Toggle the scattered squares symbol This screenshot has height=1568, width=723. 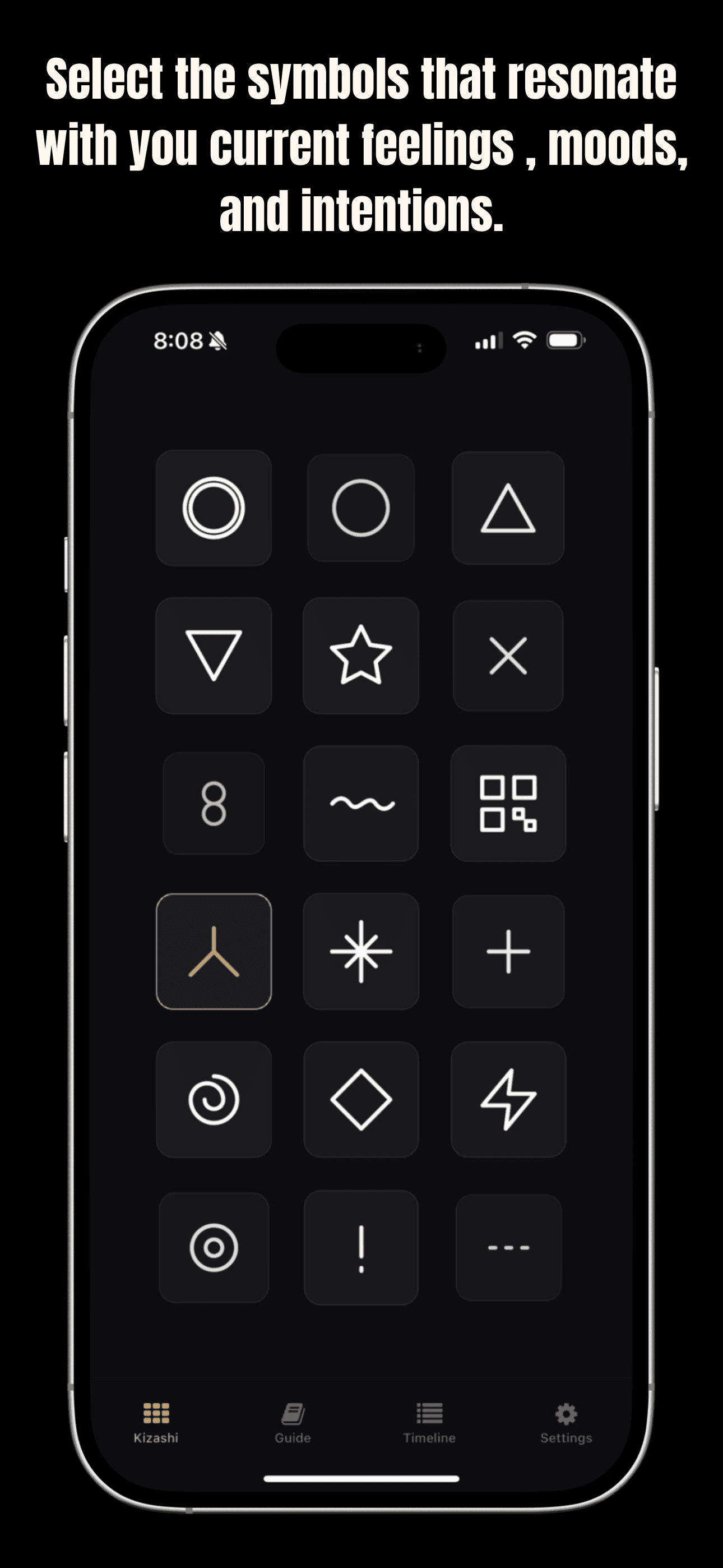508,804
